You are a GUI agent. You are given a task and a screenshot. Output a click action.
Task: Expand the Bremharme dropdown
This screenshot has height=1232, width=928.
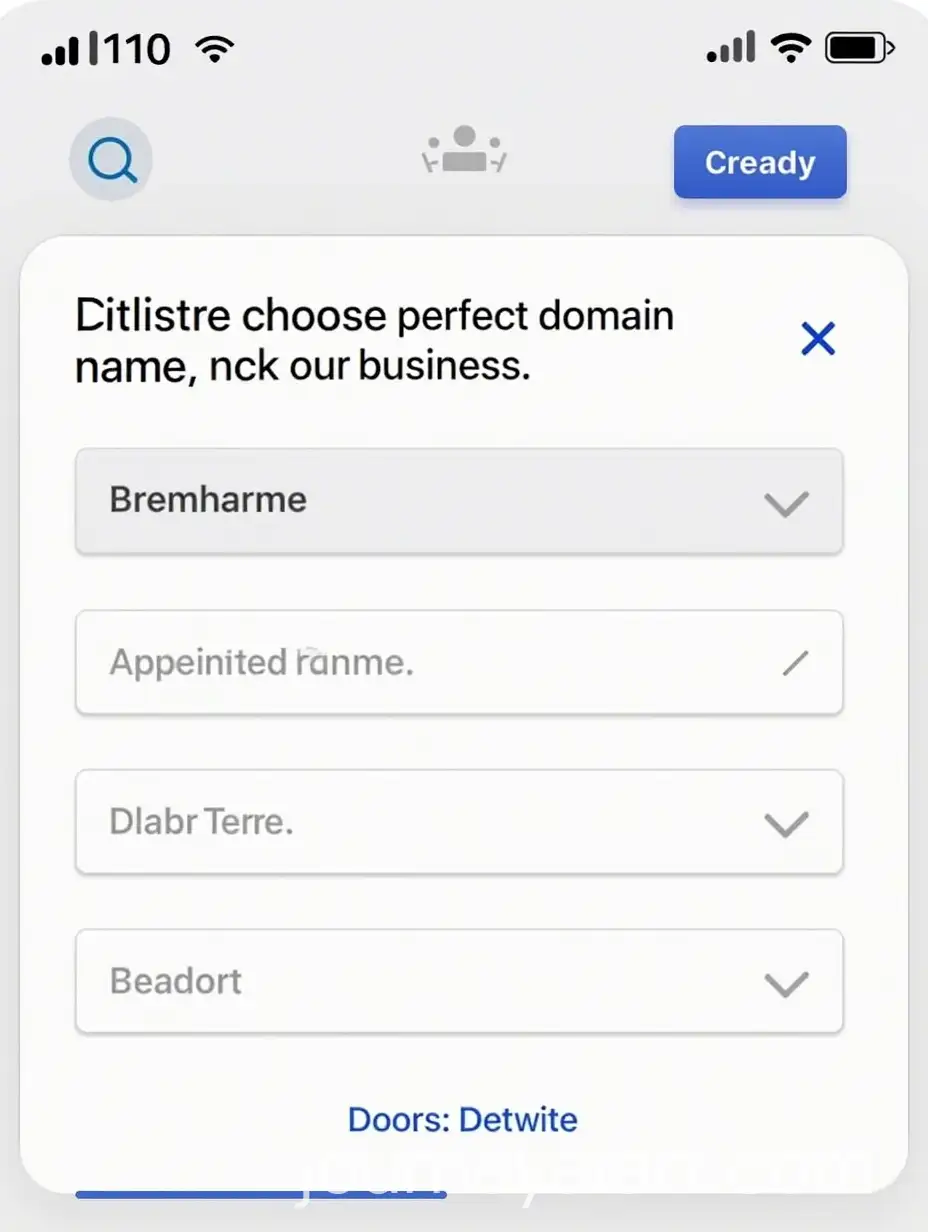(460, 501)
